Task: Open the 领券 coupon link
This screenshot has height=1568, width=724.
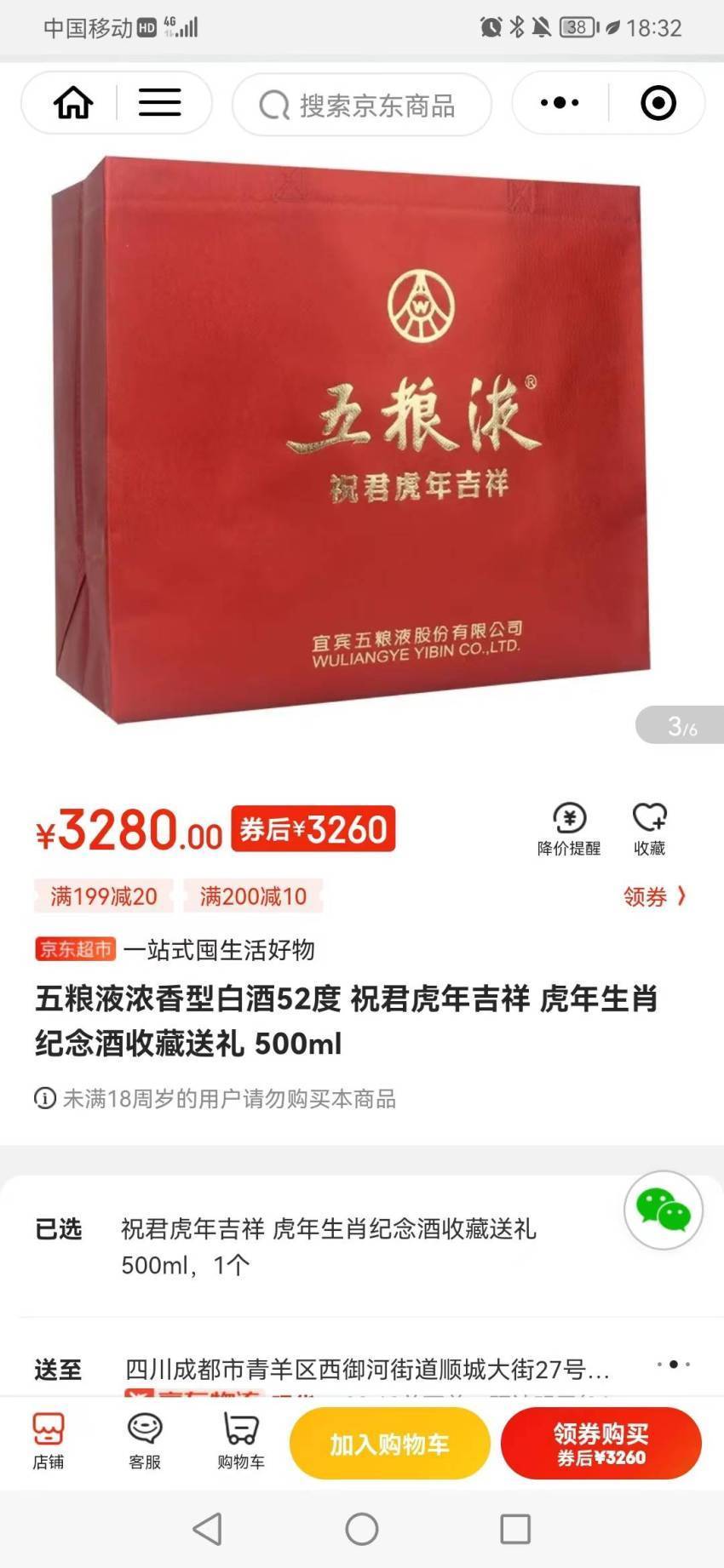Action: 654,896
